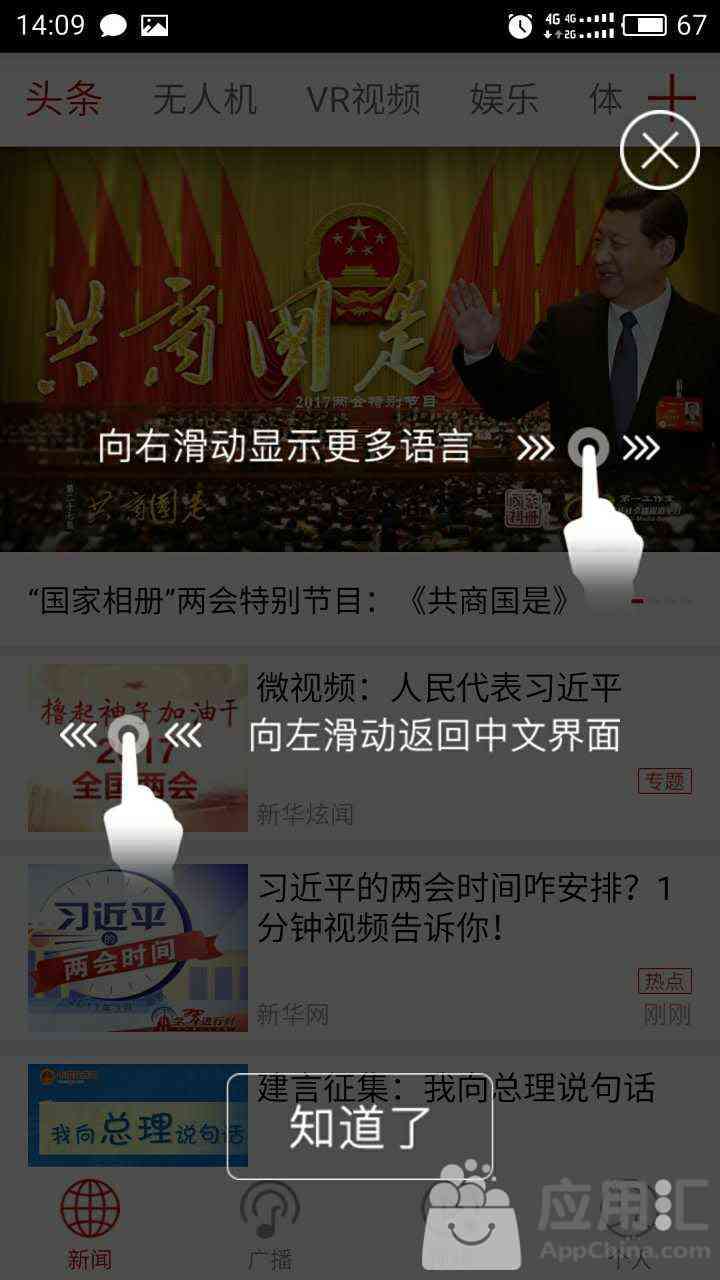Add channels with the red plus icon
The width and height of the screenshot is (720, 1280).
(672, 98)
